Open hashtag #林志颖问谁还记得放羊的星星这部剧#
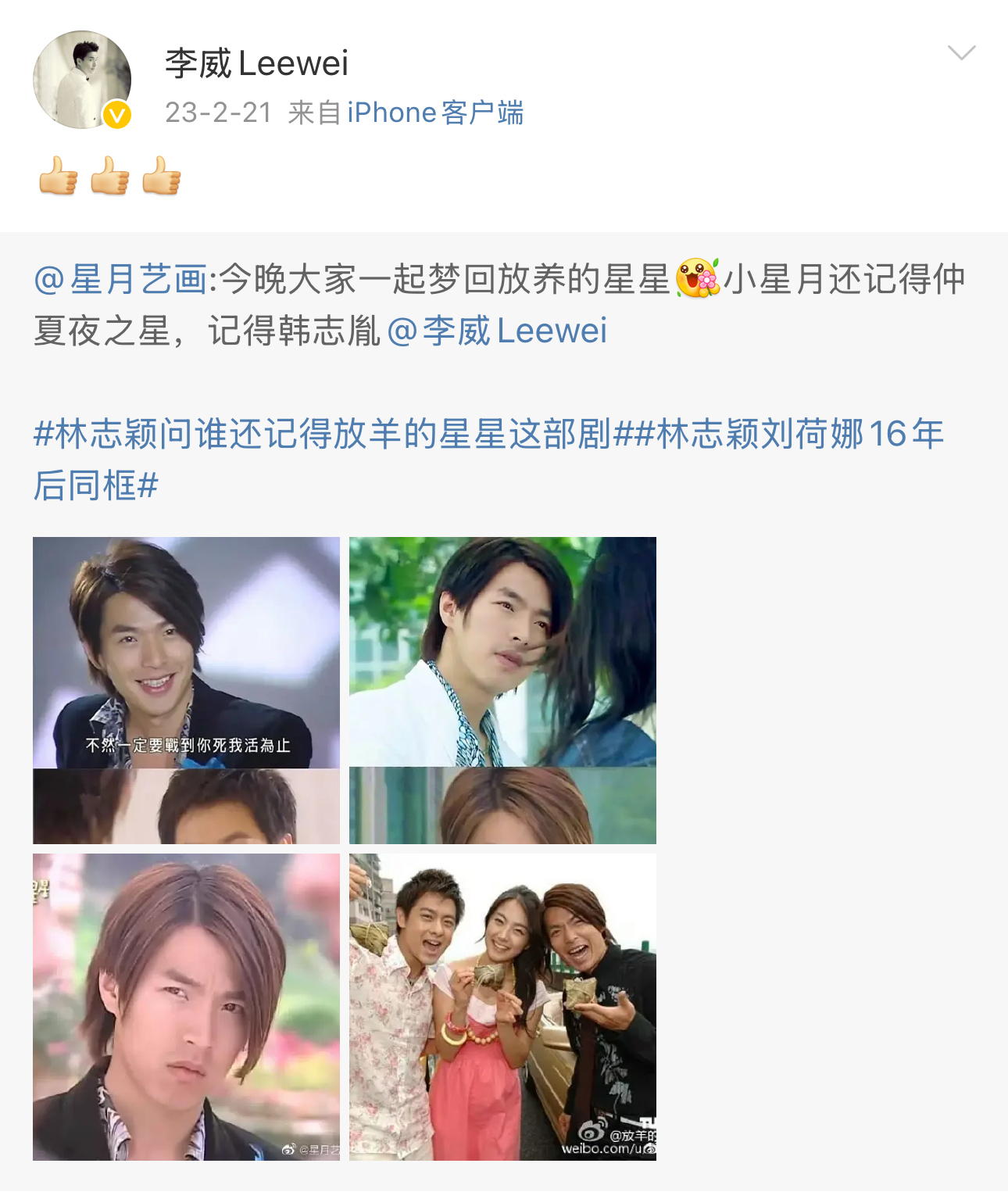 point(322,435)
